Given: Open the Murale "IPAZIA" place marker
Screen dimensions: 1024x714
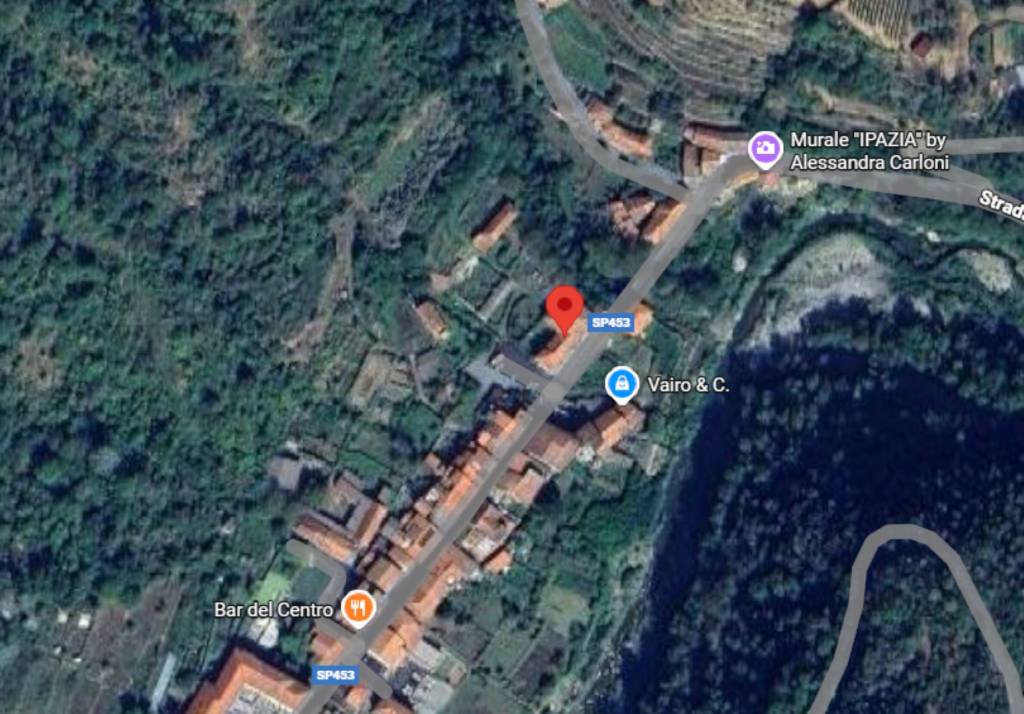Looking at the screenshot, I should click(765, 150).
